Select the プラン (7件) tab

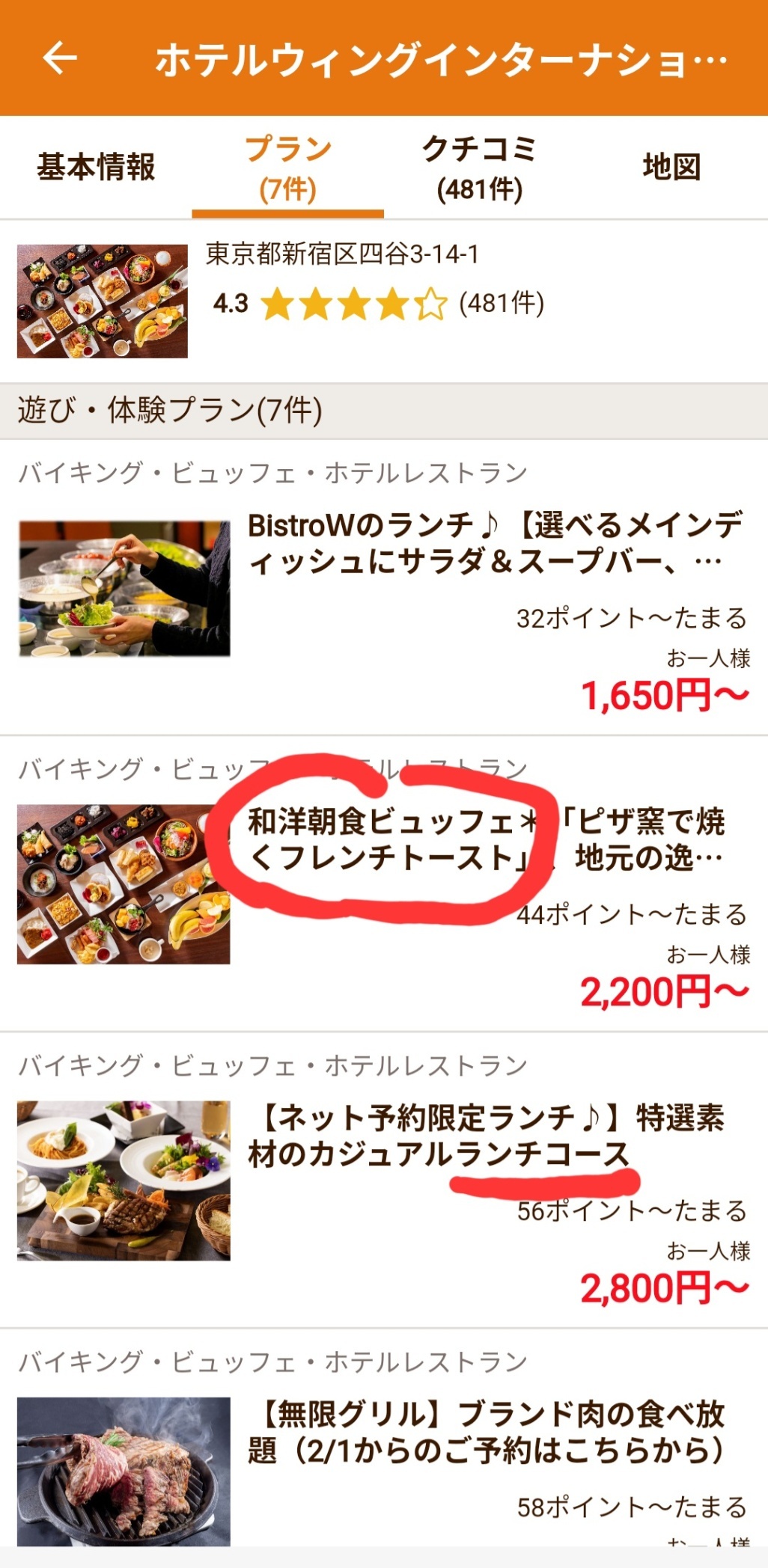[x=288, y=168]
